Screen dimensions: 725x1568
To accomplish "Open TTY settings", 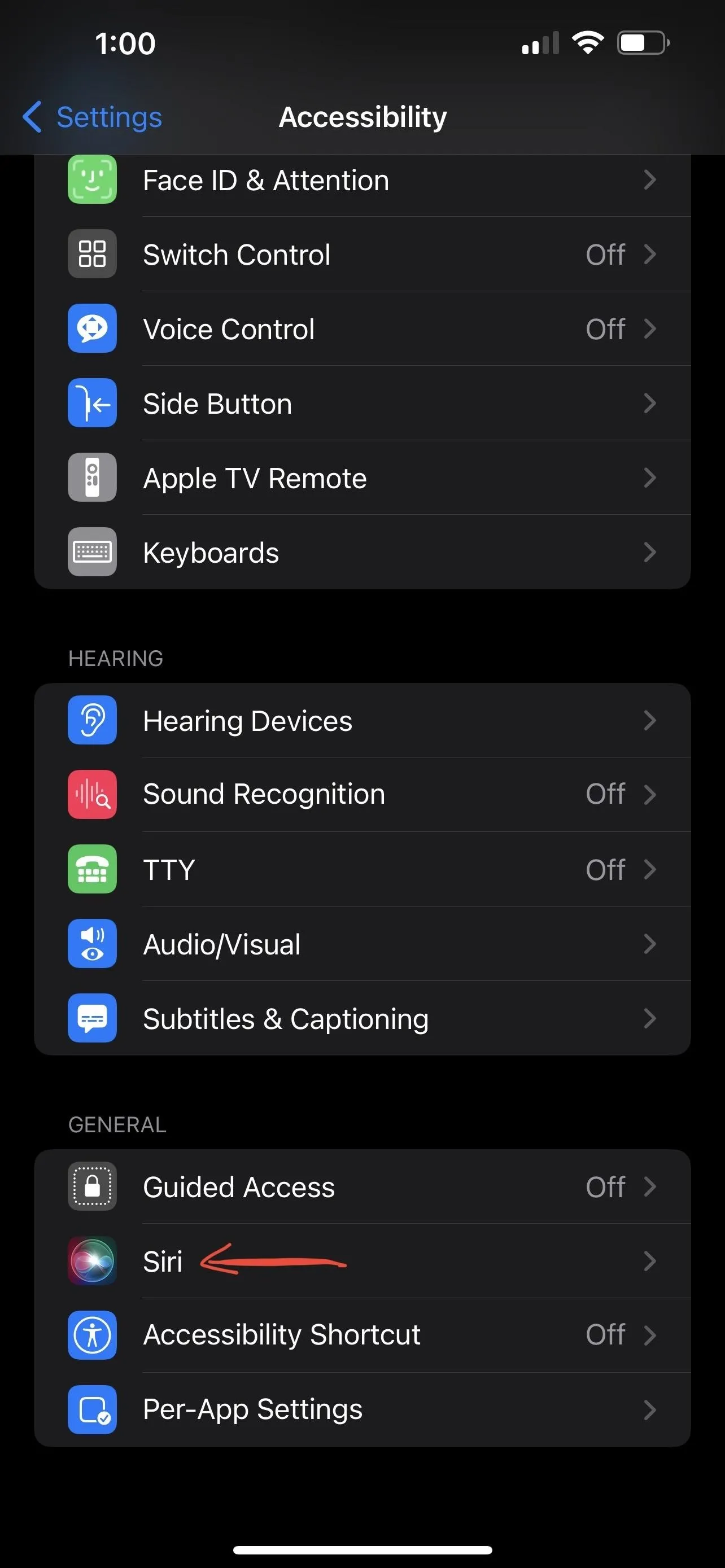I will tap(362, 869).
